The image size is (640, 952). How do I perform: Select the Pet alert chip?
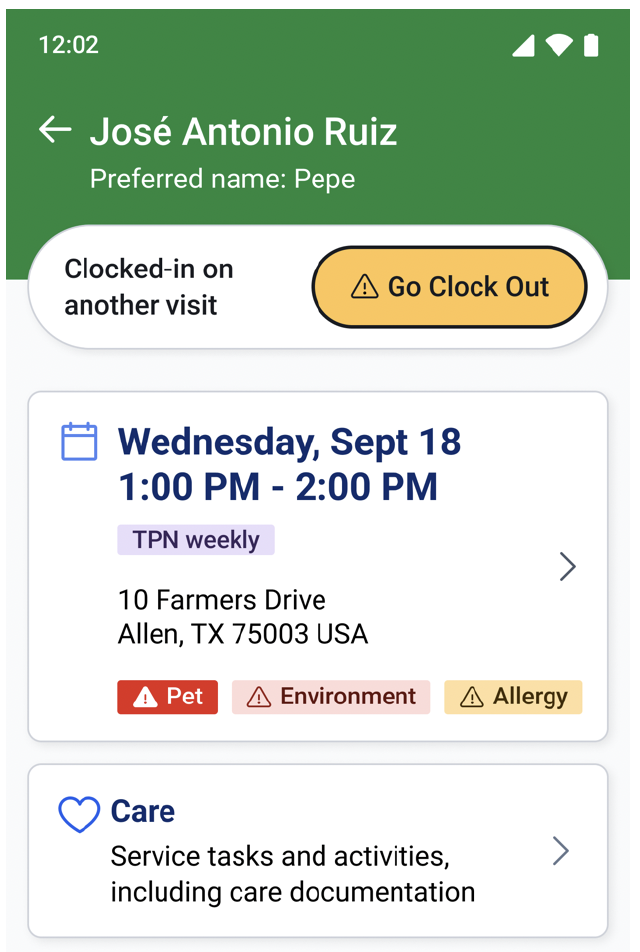pyautogui.click(x=168, y=697)
